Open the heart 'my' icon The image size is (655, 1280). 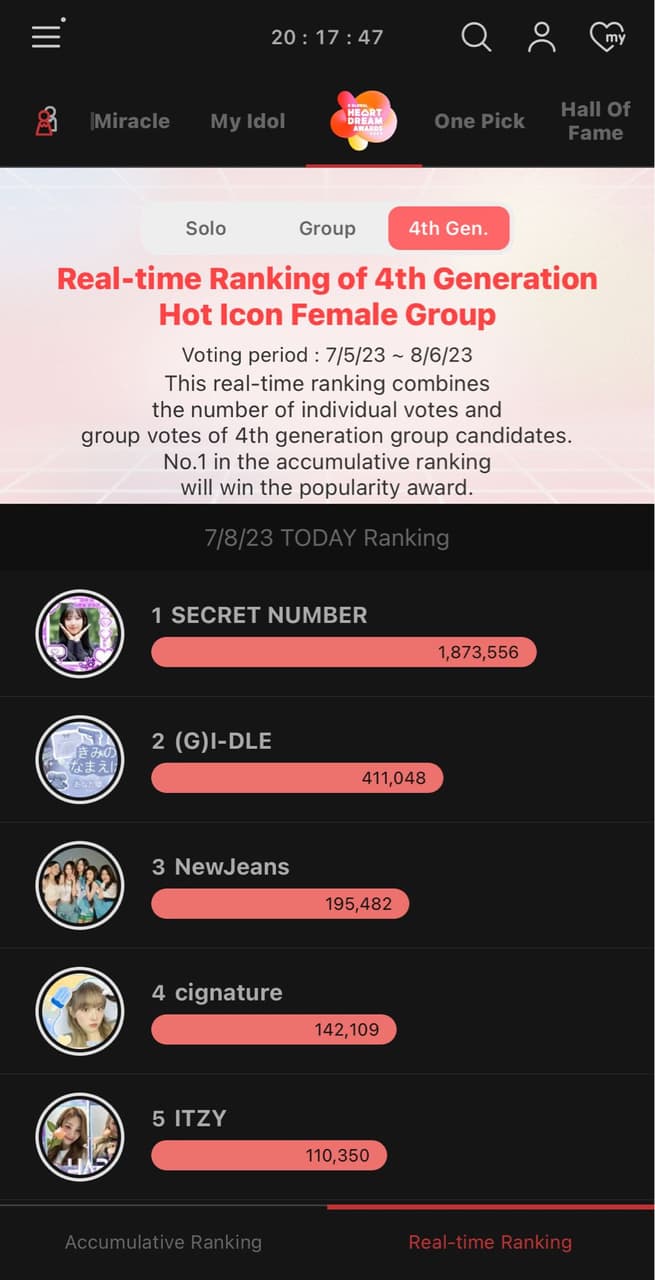pyautogui.click(x=607, y=37)
